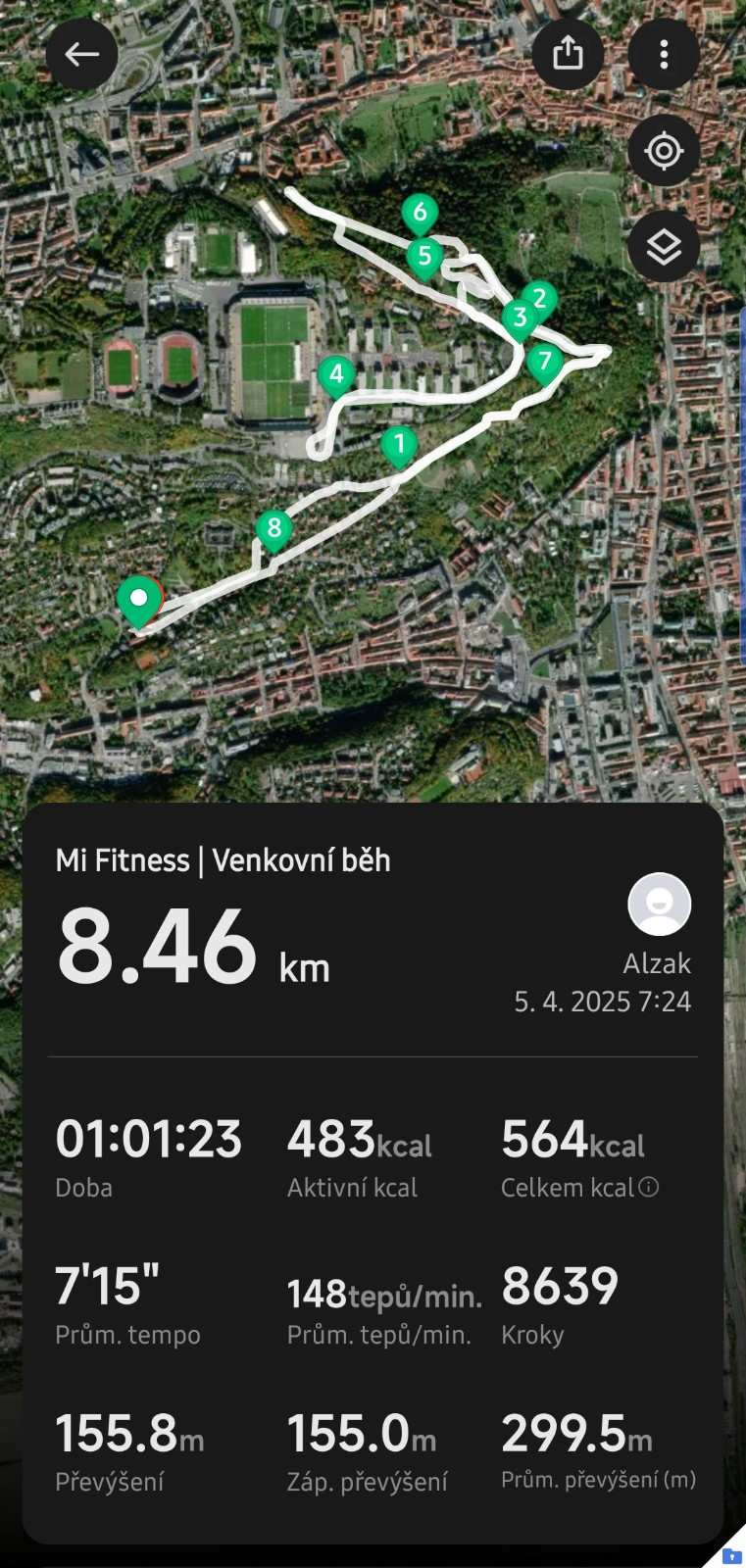The image size is (746, 1568).
Task: Recenter the map on the route
Action: pos(664,151)
